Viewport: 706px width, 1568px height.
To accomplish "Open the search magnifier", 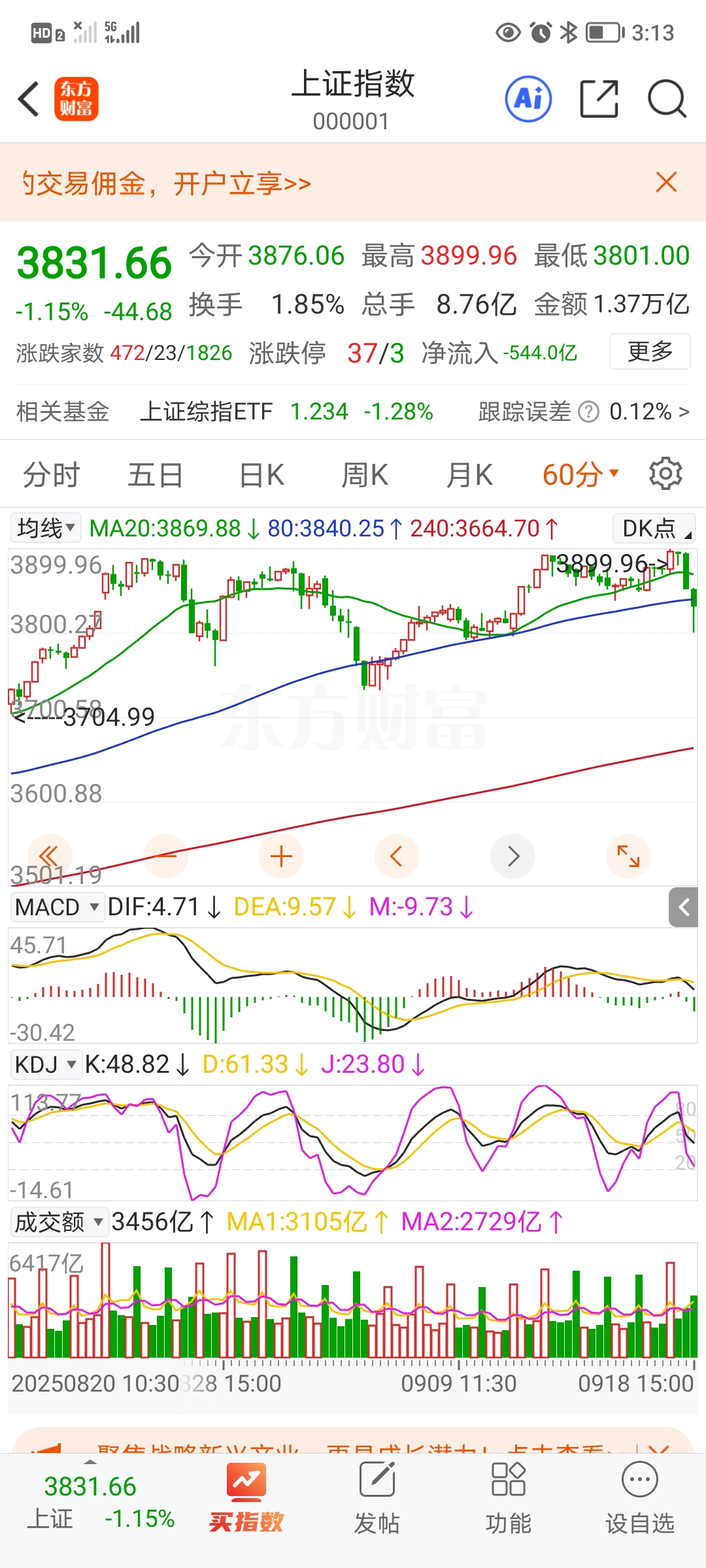I will [666, 99].
